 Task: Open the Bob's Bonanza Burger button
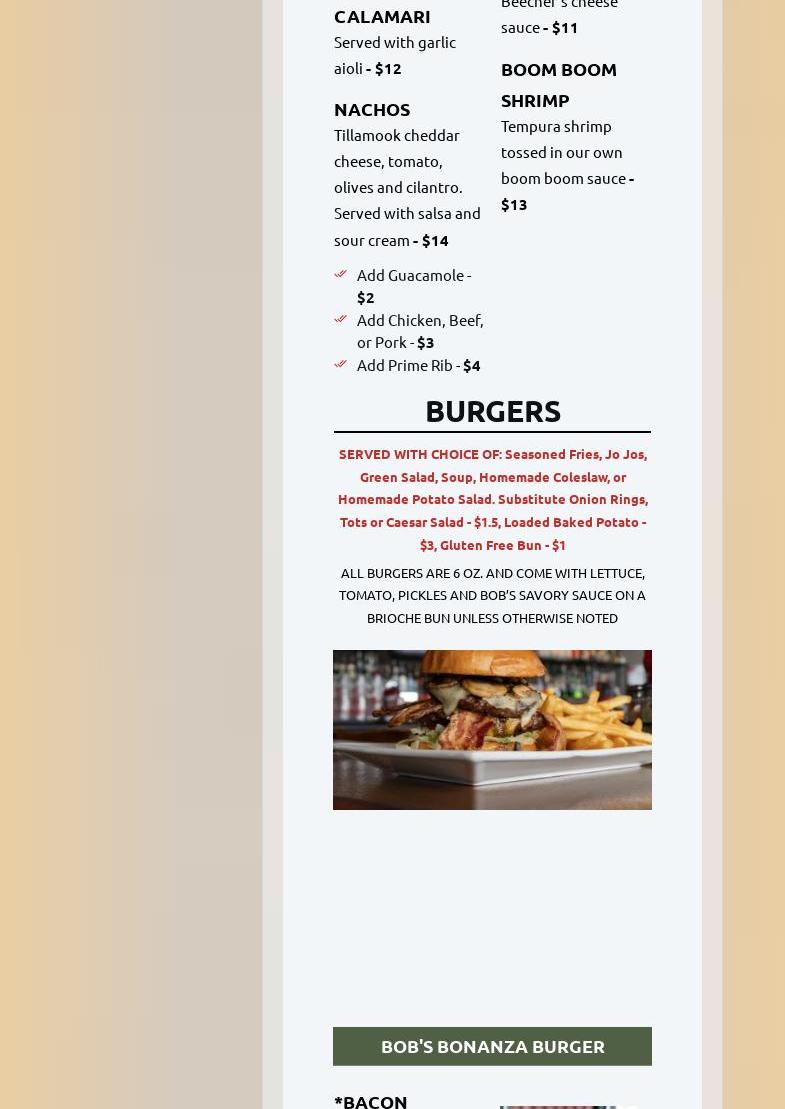pyautogui.click(x=492, y=1046)
